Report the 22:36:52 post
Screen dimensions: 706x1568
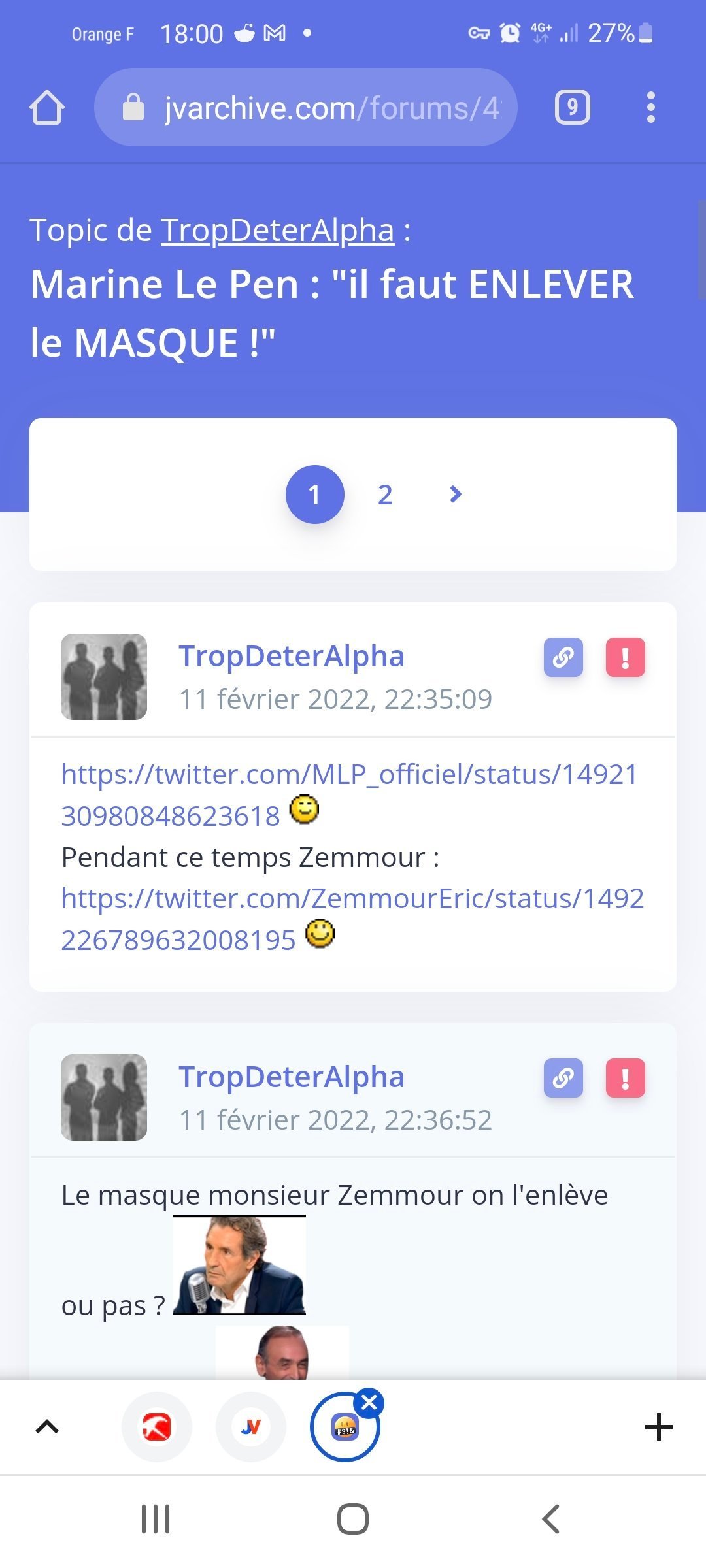(x=626, y=1078)
